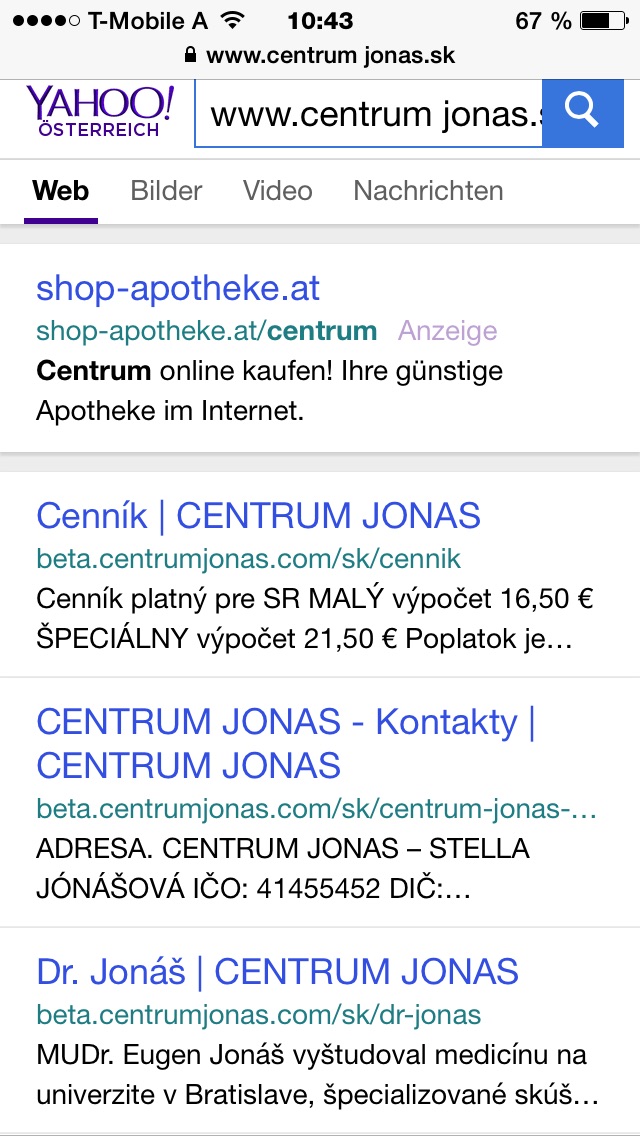Open the Yahoo Österreich homepage logo
The width and height of the screenshot is (640, 1136).
[x=100, y=111]
